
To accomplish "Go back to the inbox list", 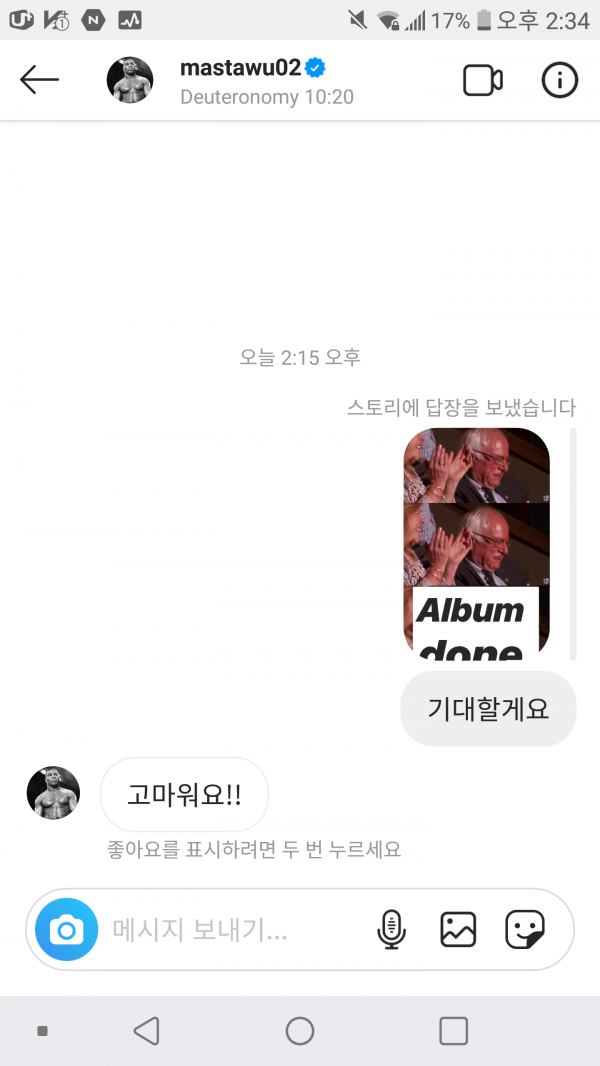I will coord(40,80).
